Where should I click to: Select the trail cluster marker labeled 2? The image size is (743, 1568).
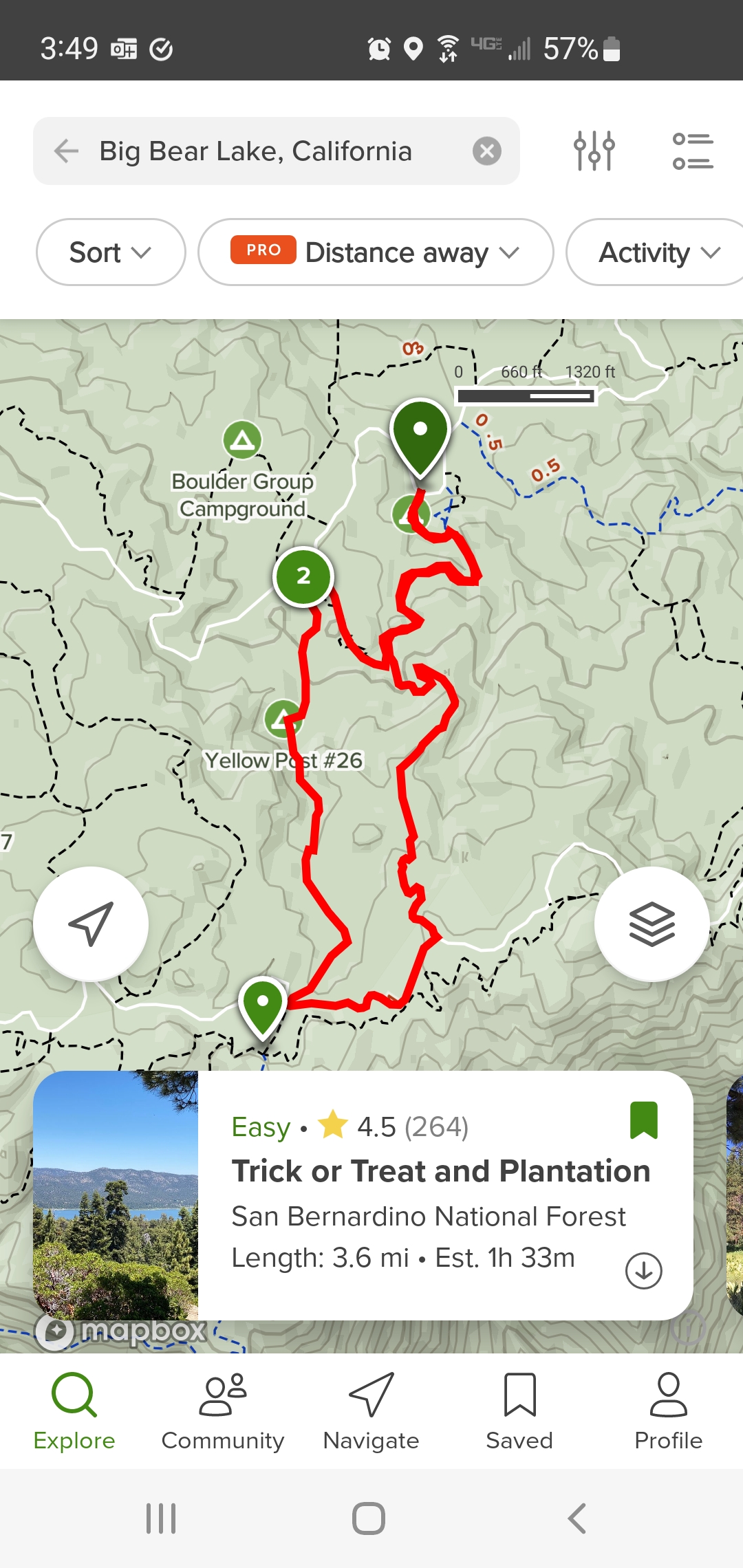coord(303,576)
